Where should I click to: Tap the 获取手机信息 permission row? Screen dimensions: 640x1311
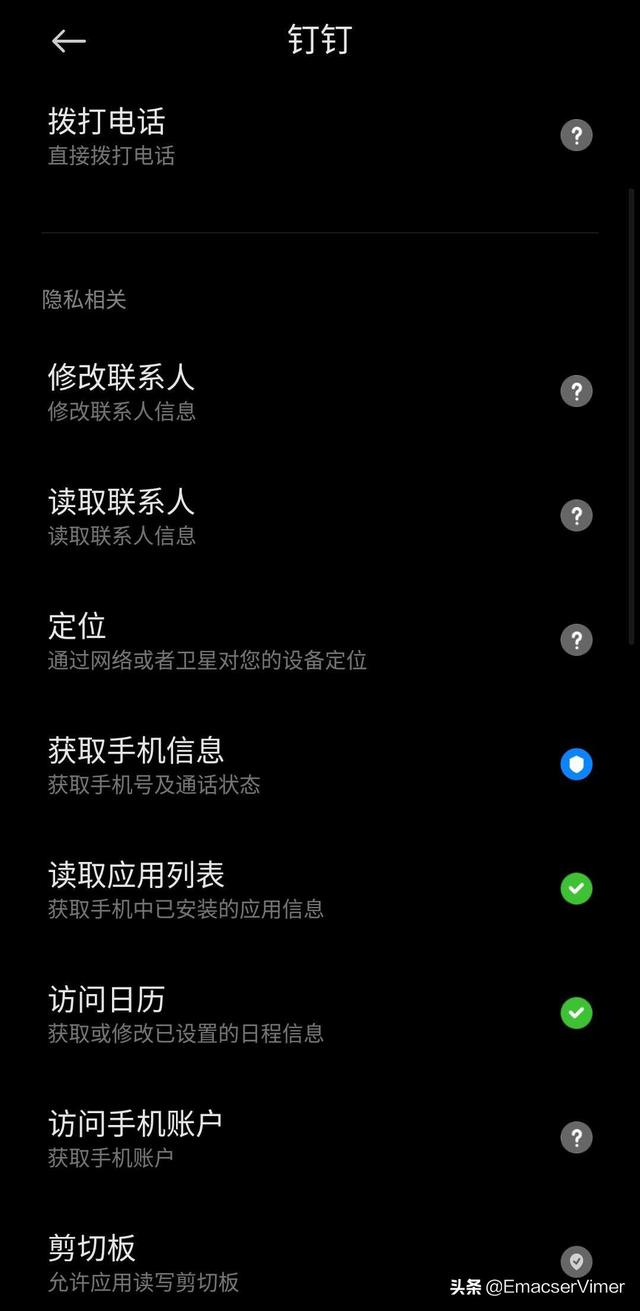[320, 765]
